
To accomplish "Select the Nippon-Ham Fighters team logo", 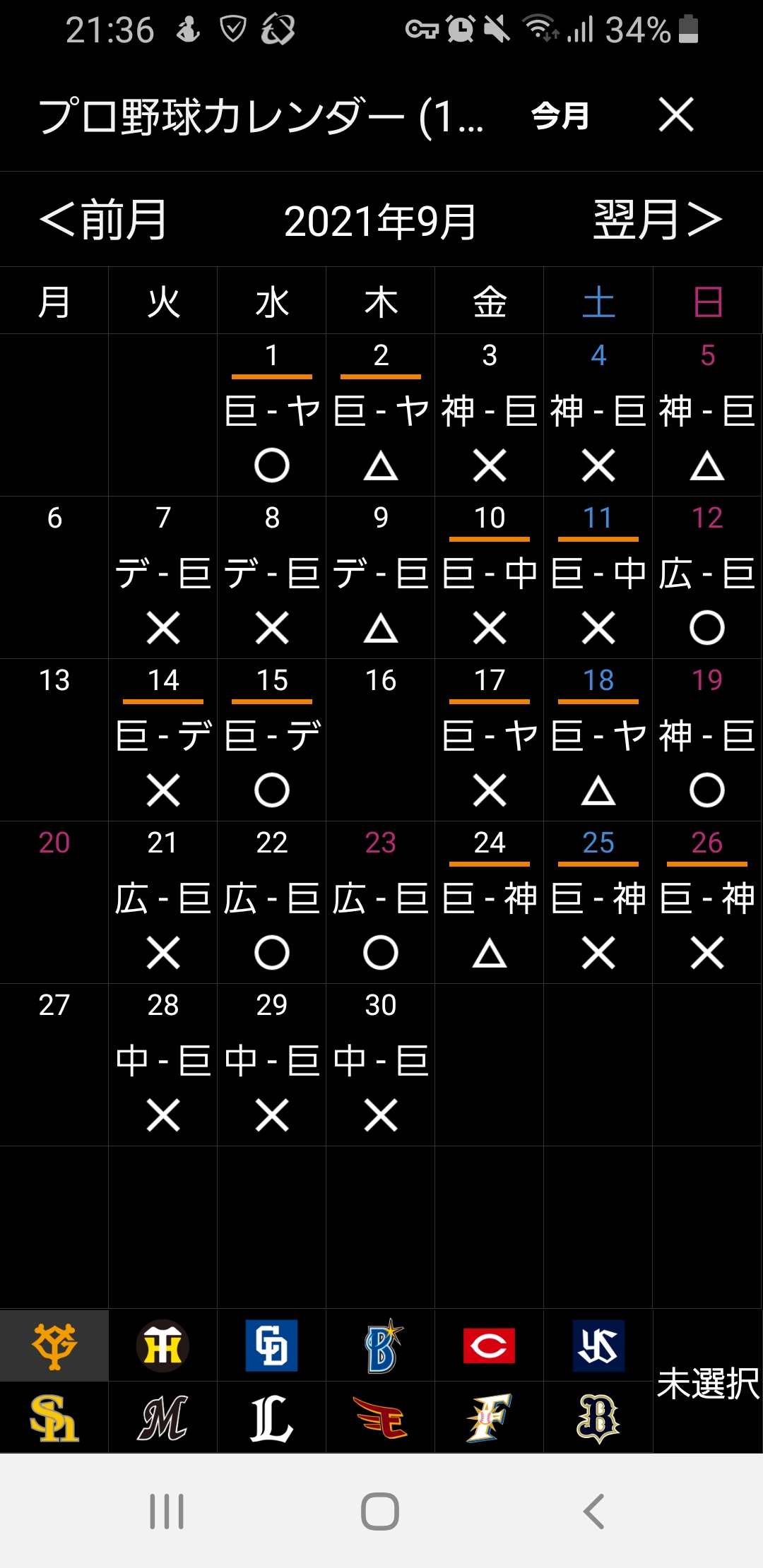I will coord(490,1418).
